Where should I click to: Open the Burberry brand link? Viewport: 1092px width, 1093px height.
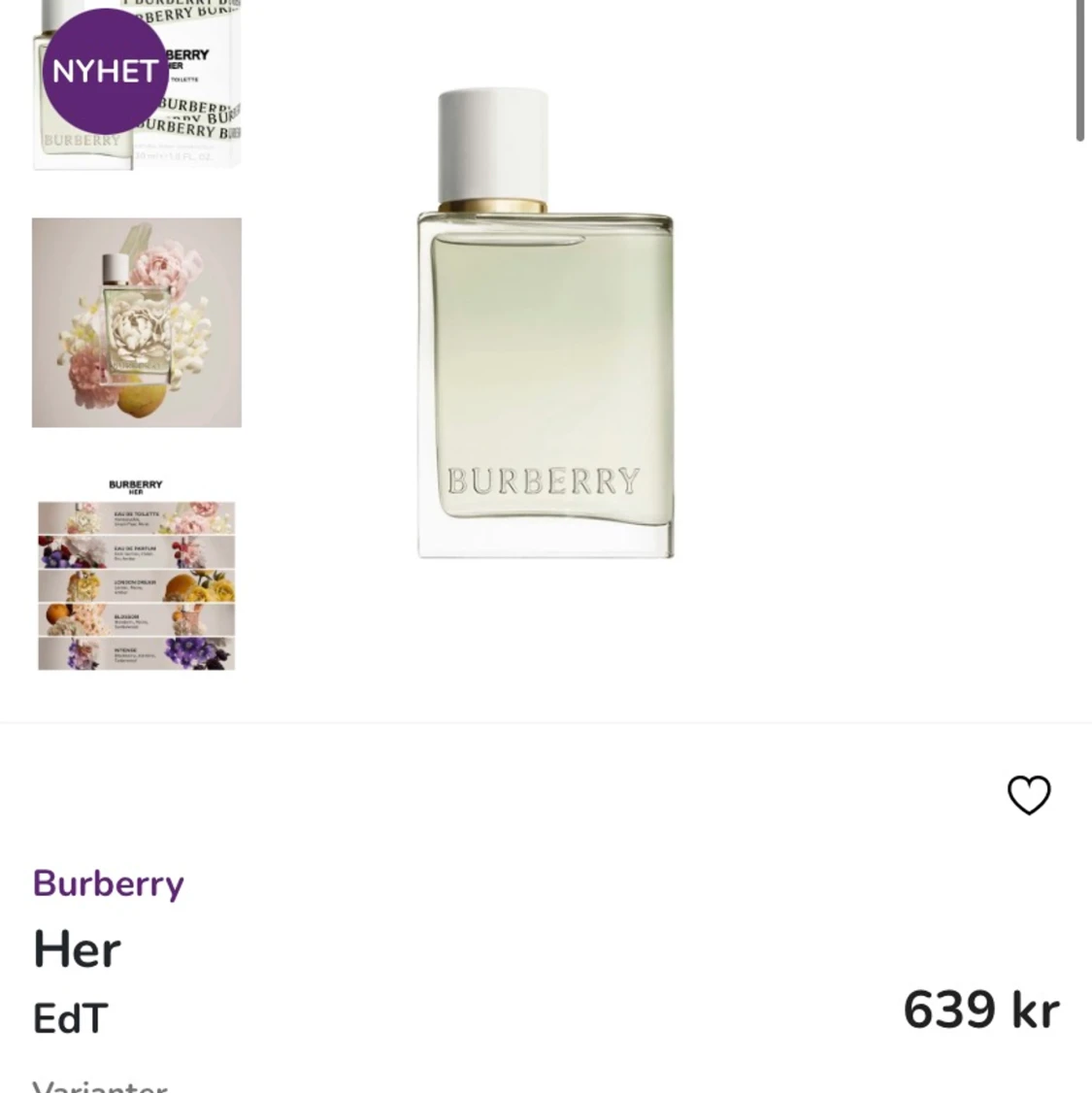pyautogui.click(x=108, y=883)
